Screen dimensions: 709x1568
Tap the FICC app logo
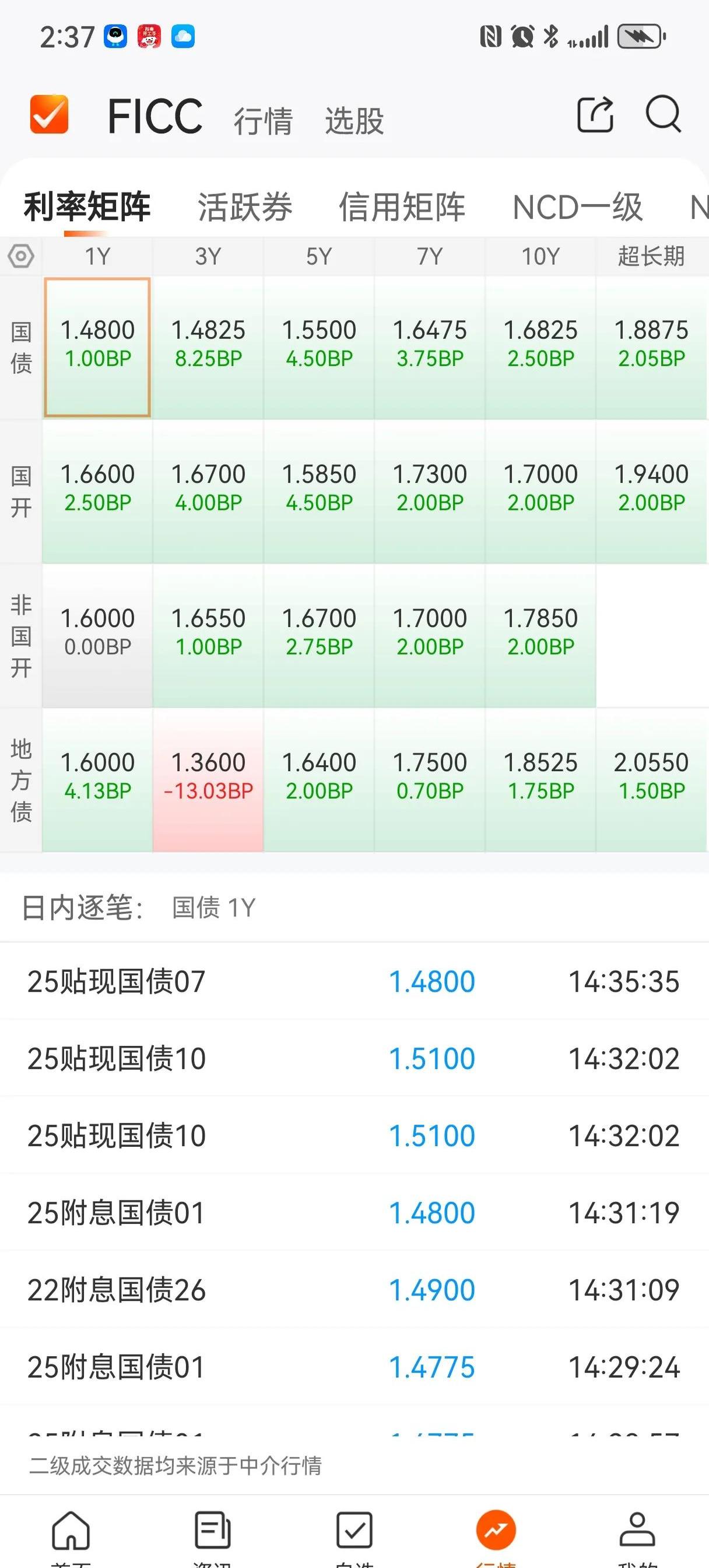tap(49, 116)
